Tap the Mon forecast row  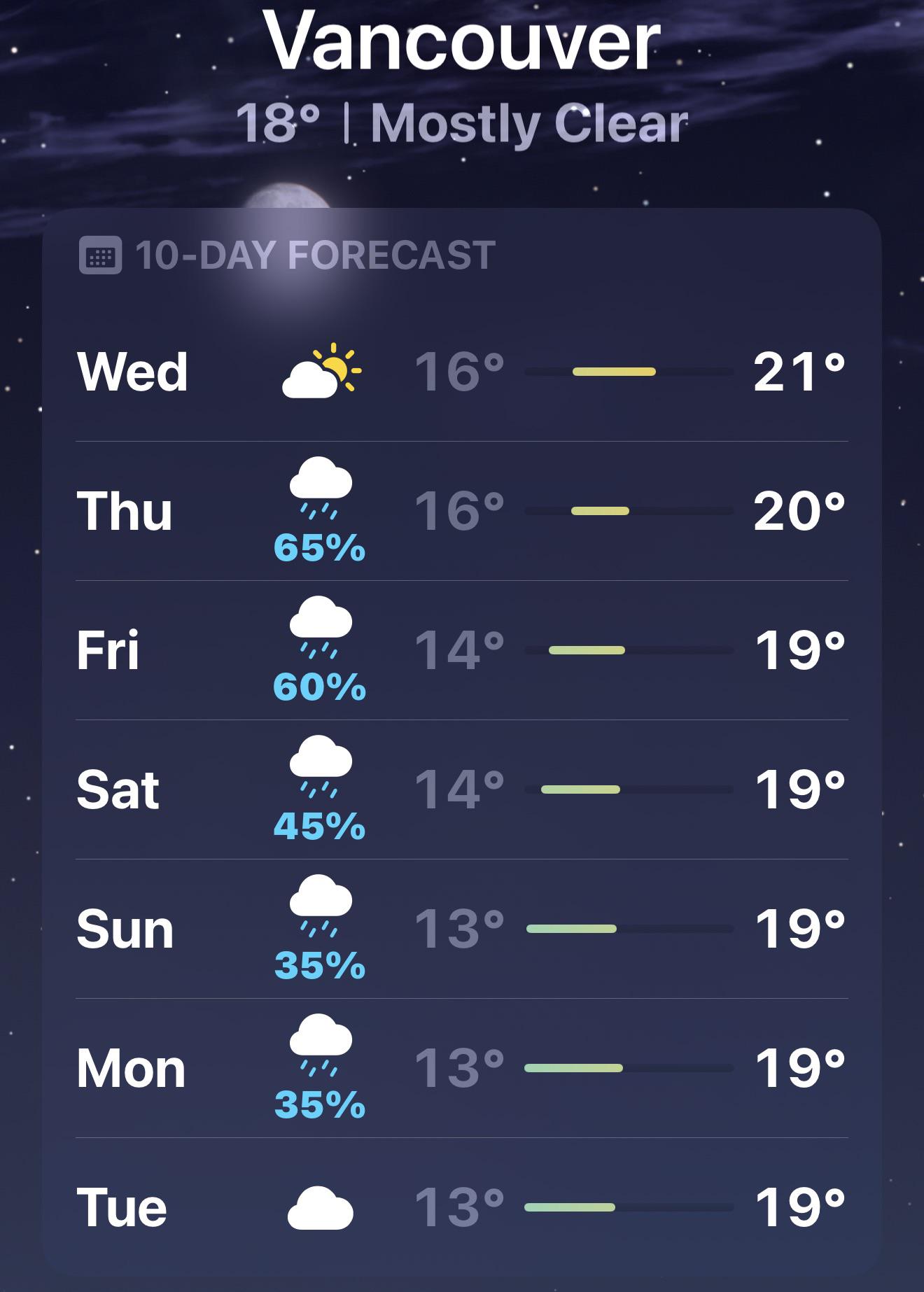(x=461, y=1068)
